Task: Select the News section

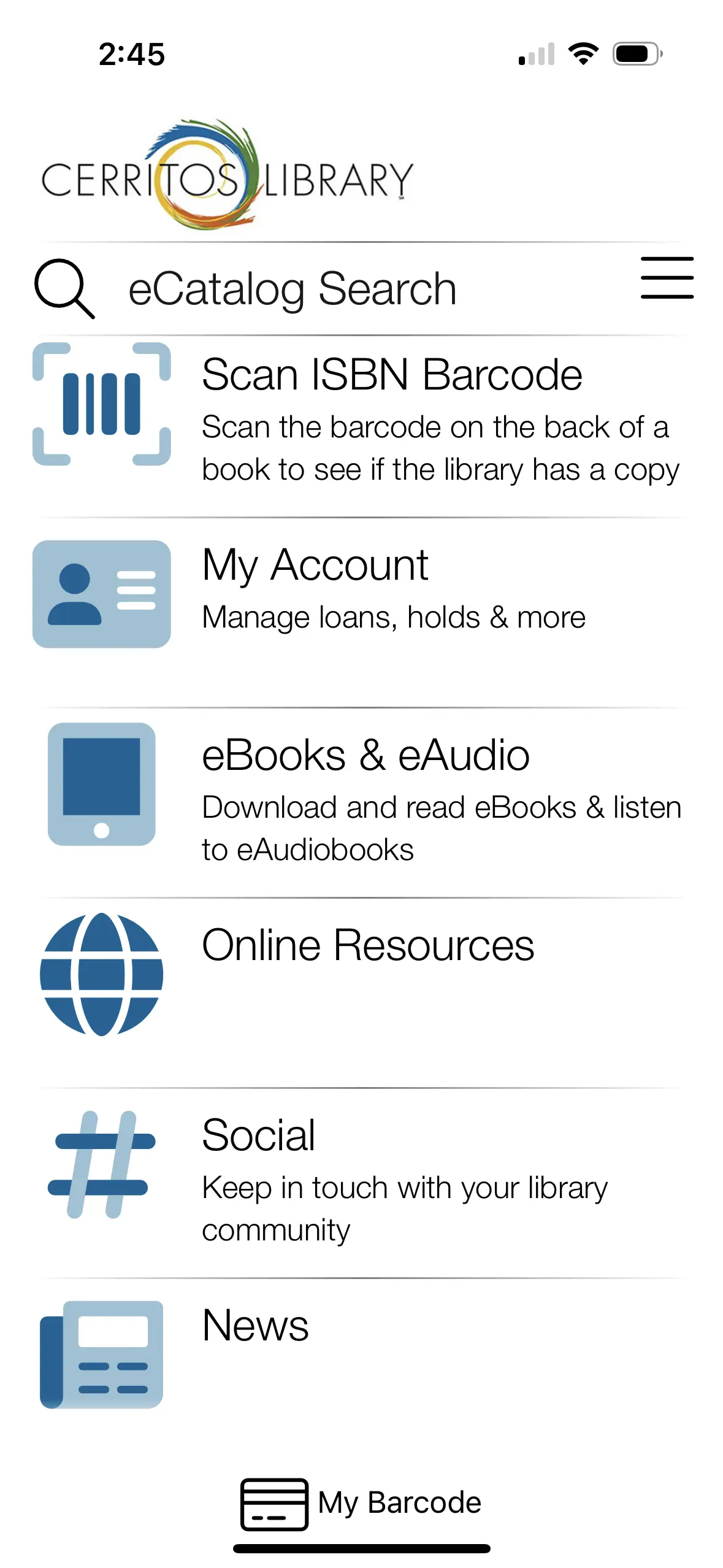Action: point(254,1326)
